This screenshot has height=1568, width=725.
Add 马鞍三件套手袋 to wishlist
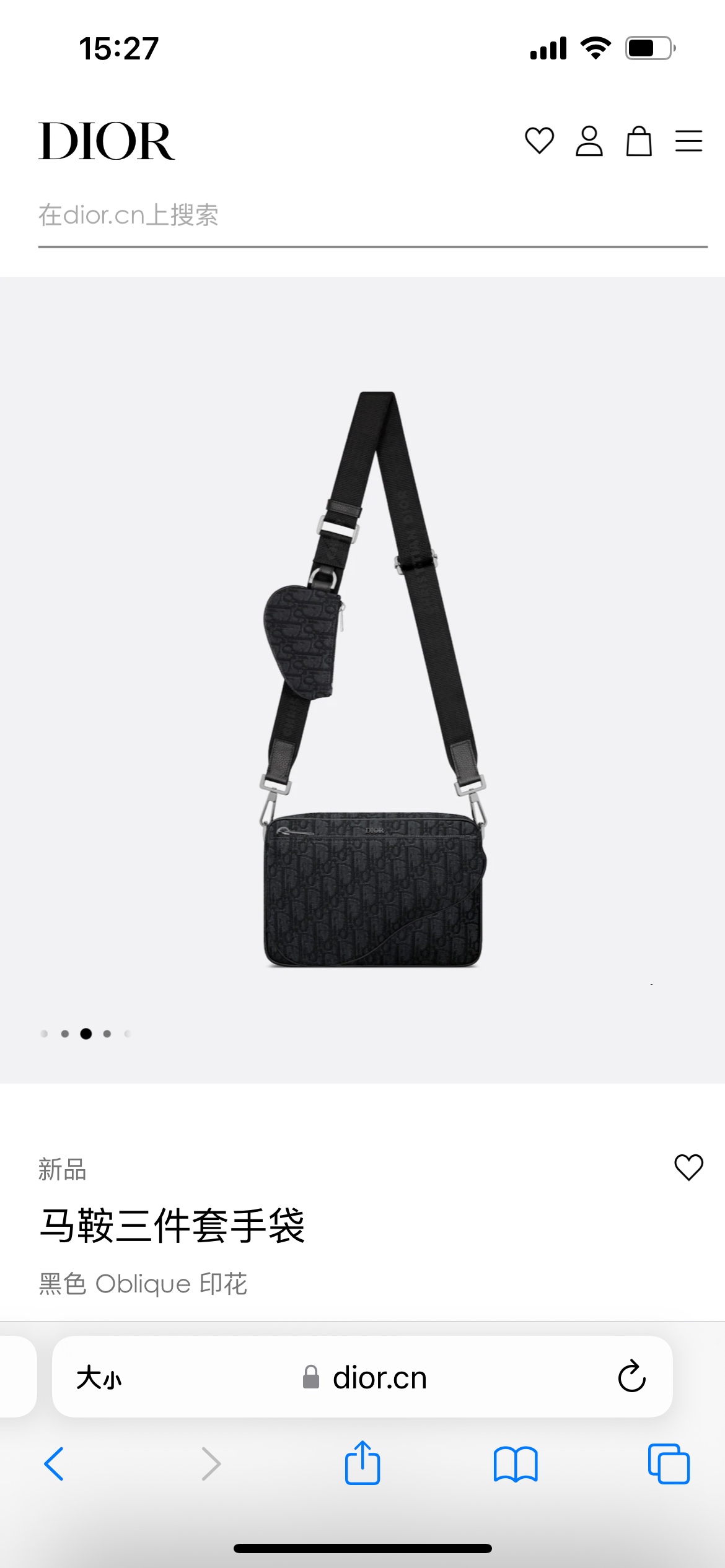(688, 1167)
